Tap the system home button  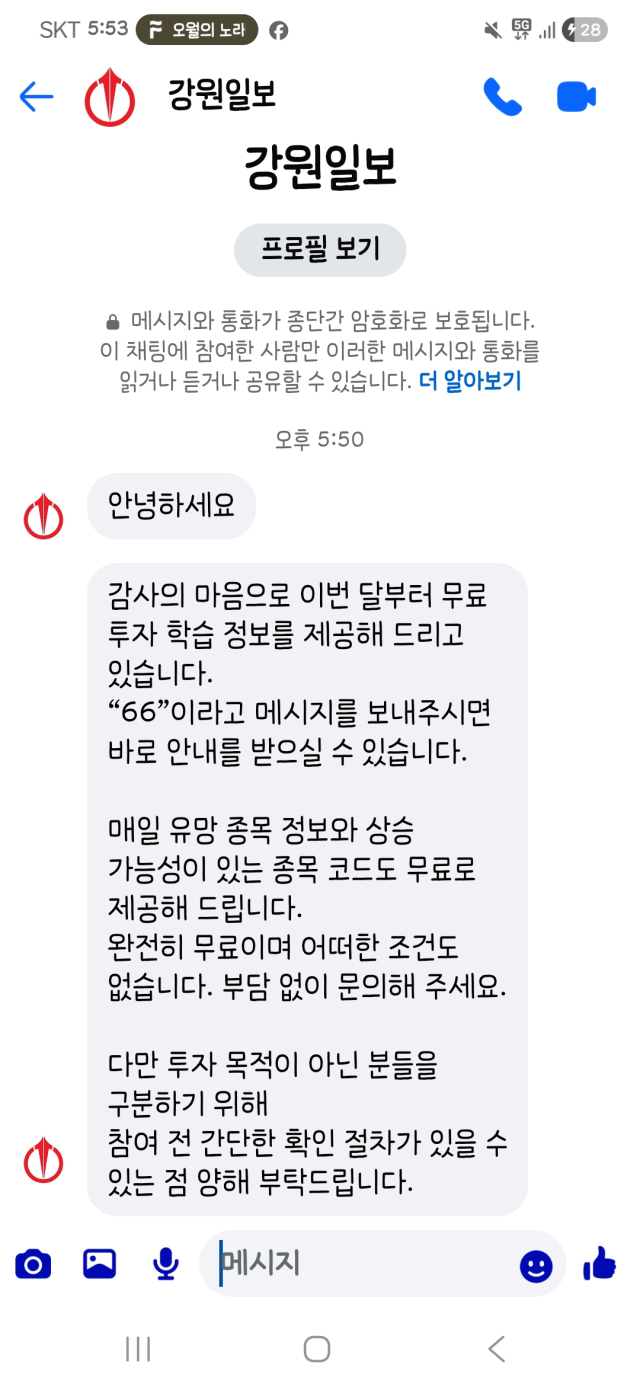pos(317,1349)
